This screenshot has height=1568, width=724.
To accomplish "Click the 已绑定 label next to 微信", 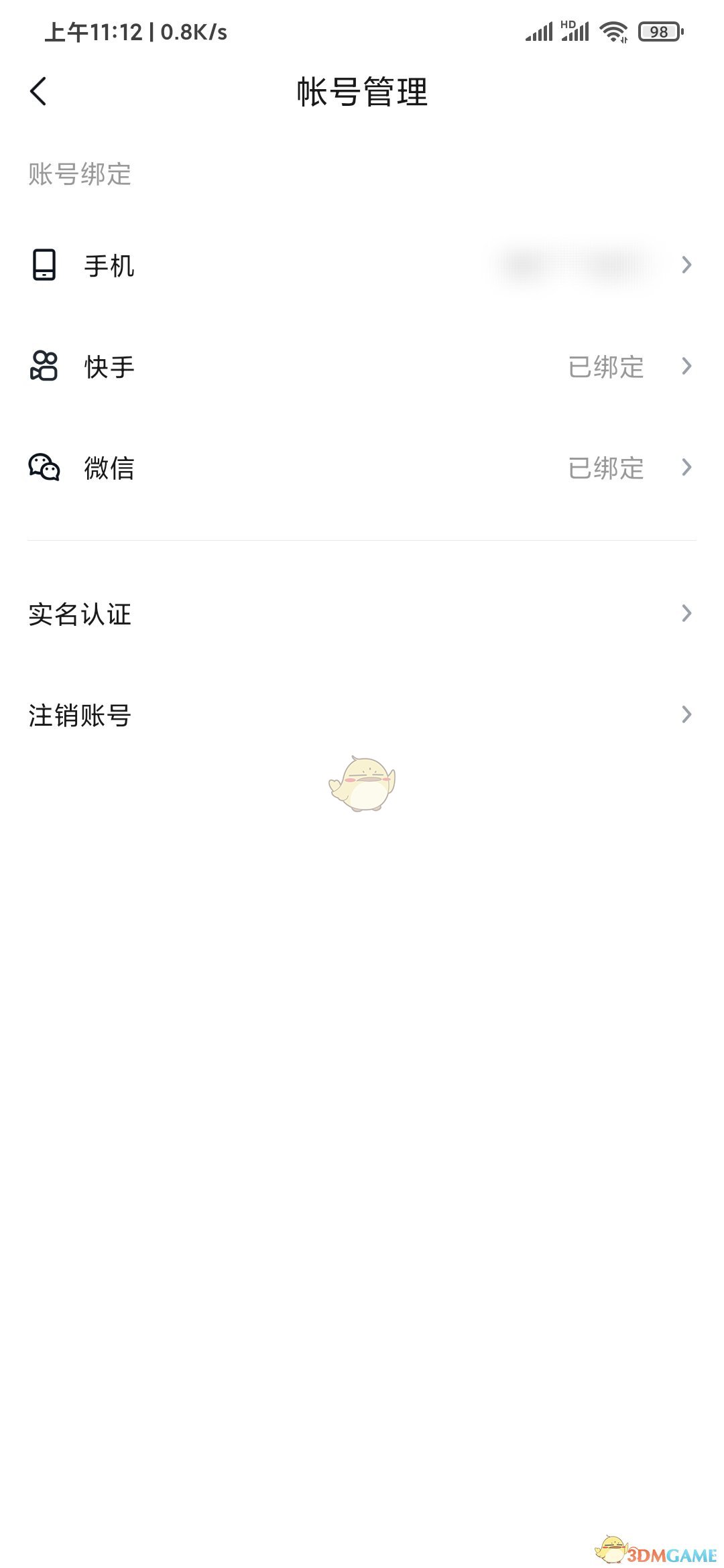I will [x=604, y=469].
